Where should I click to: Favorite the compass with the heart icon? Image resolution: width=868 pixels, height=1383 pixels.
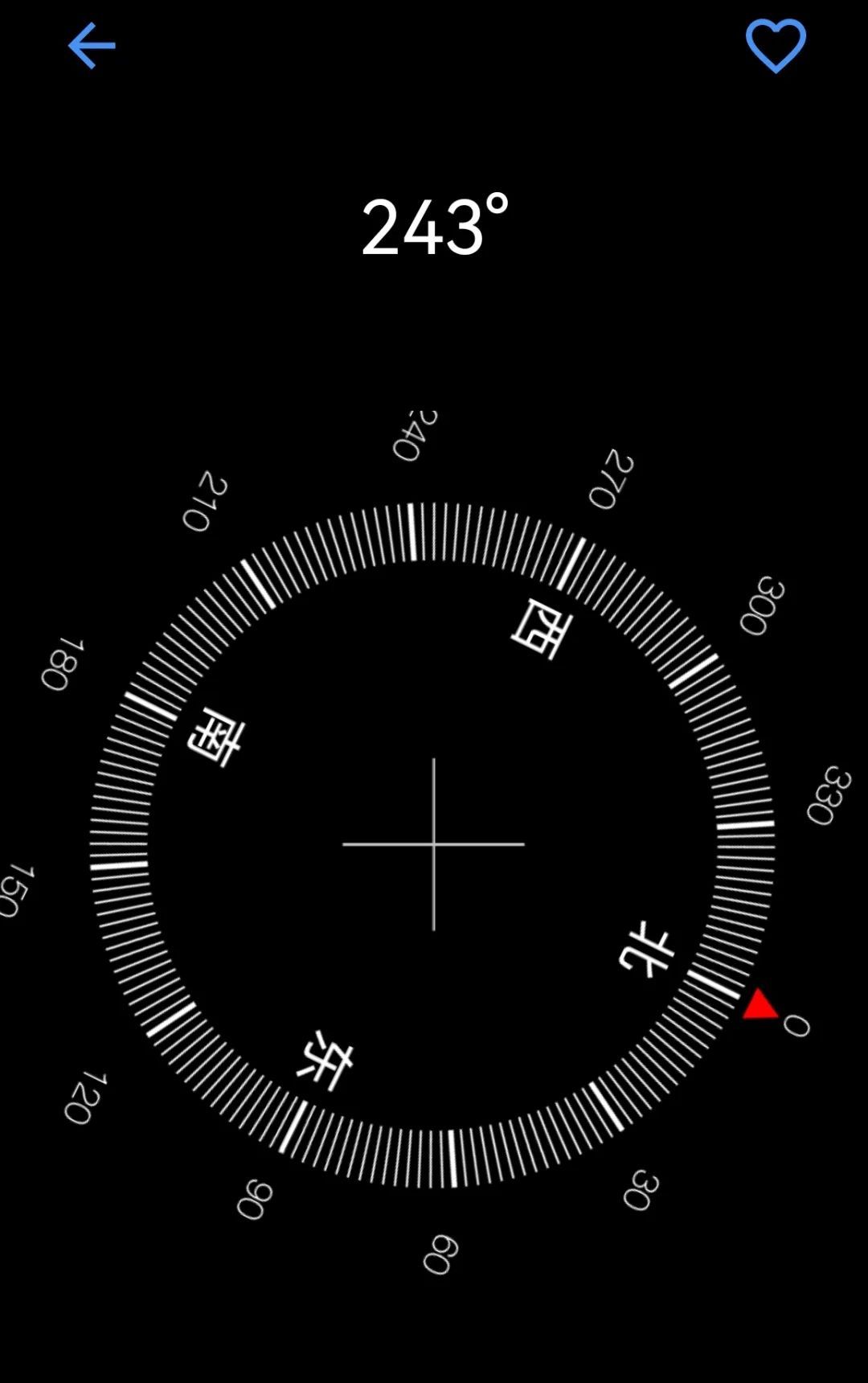(776, 46)
